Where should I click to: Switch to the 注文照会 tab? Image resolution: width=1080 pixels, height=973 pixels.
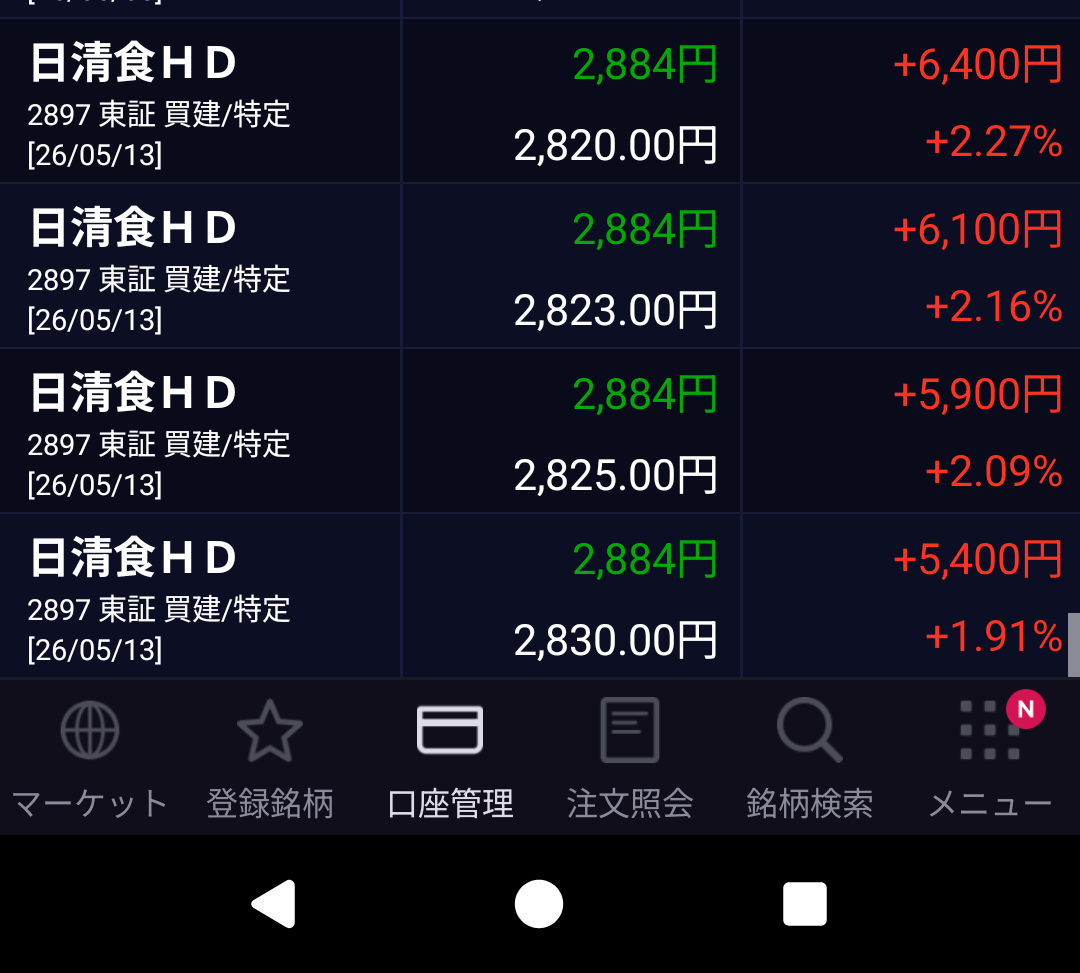630,757
